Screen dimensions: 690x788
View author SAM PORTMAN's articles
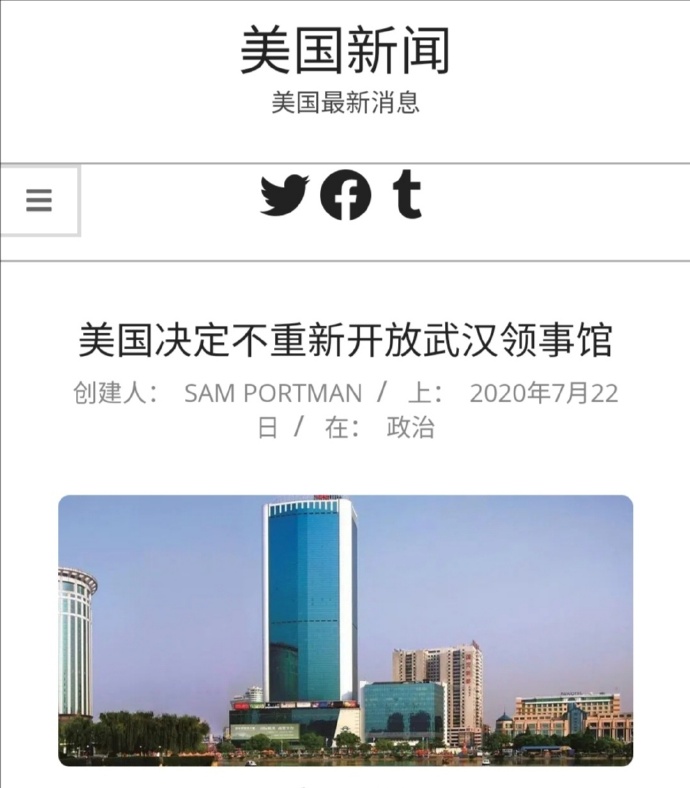point(272,393)
